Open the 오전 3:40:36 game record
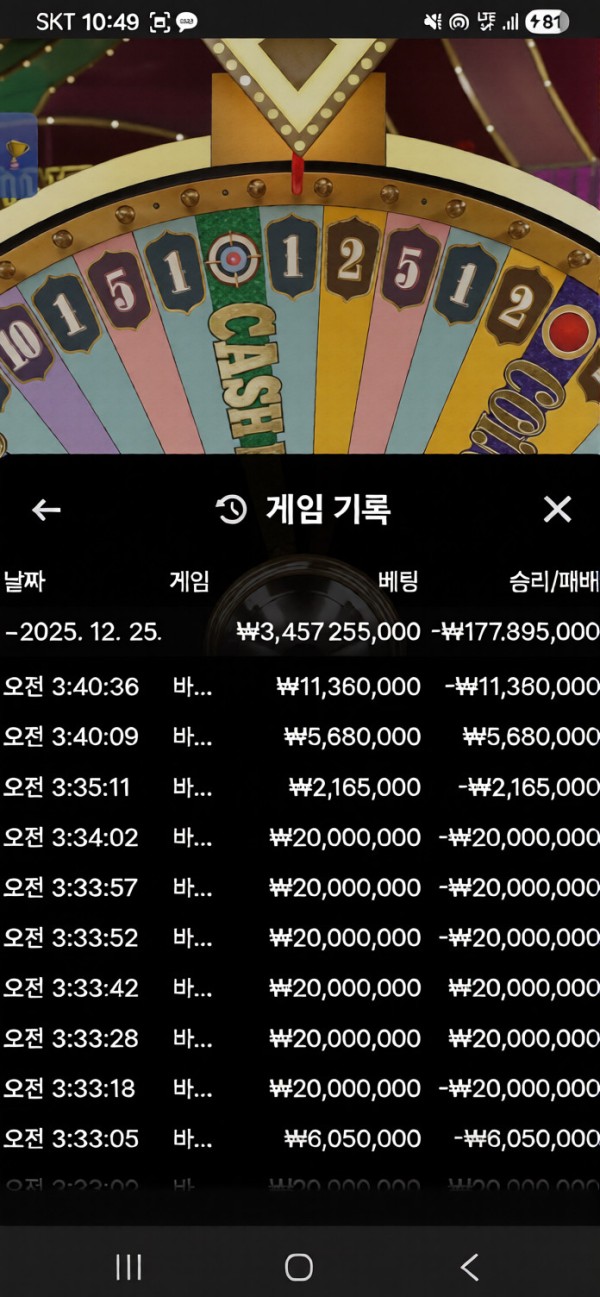600x1297 pixels. click(300, 687)
